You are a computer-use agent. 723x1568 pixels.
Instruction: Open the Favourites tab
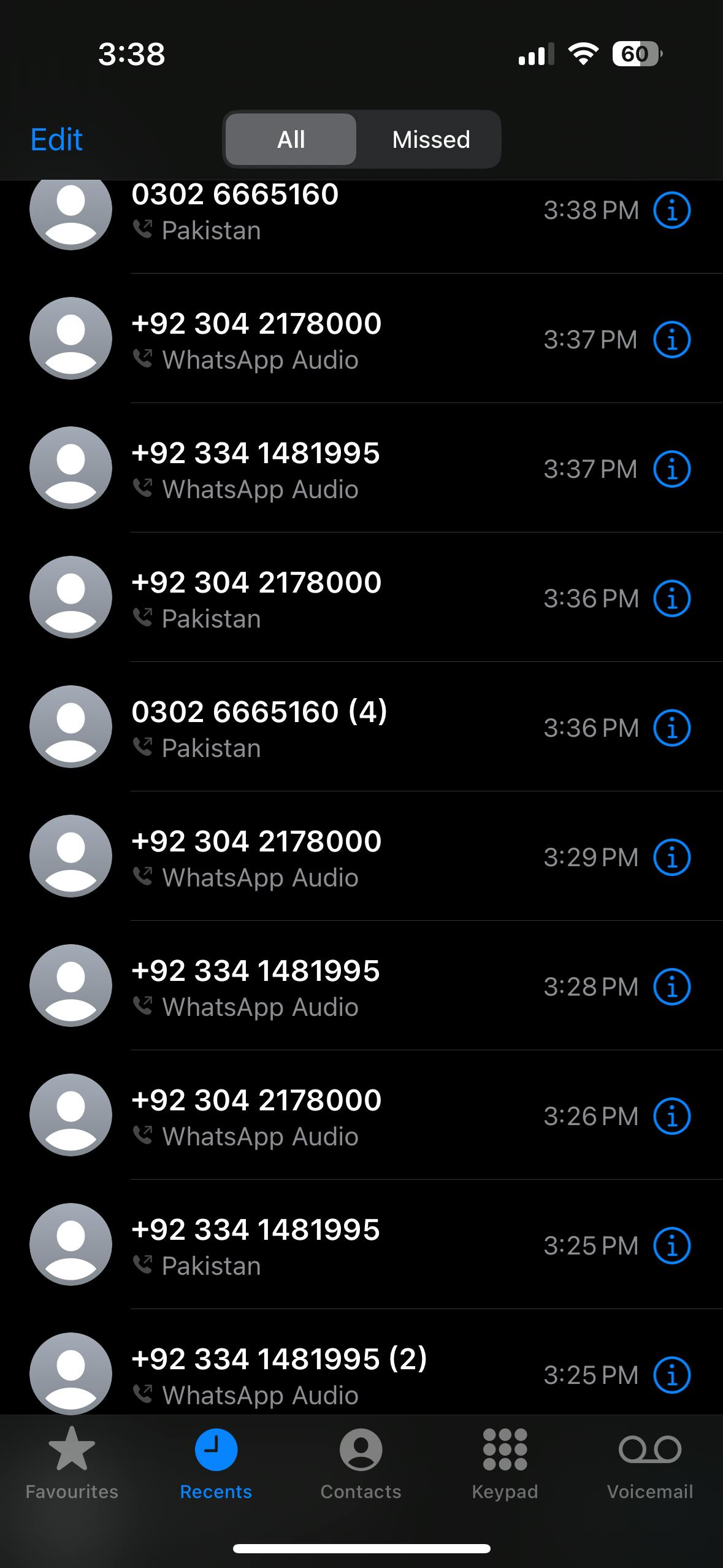click(72, 1464)
